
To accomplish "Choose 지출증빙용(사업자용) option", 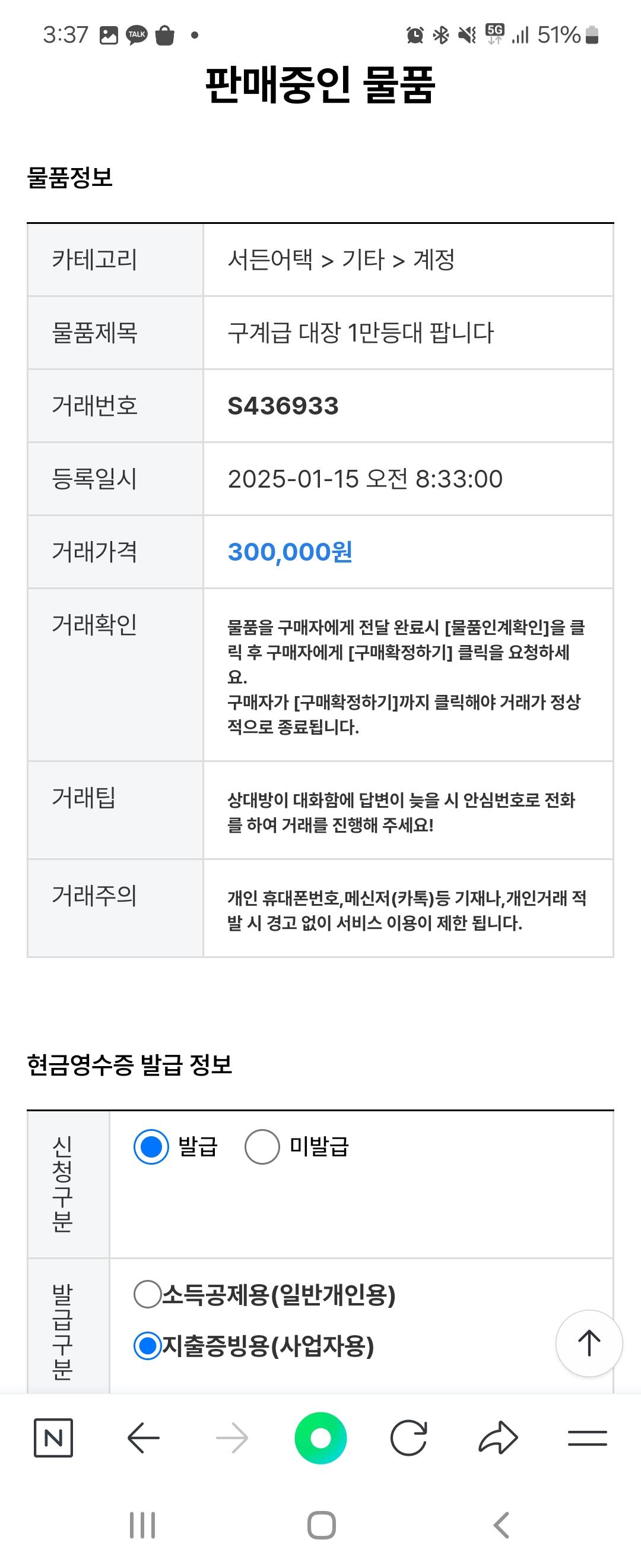I will [x=148, y=1345].
